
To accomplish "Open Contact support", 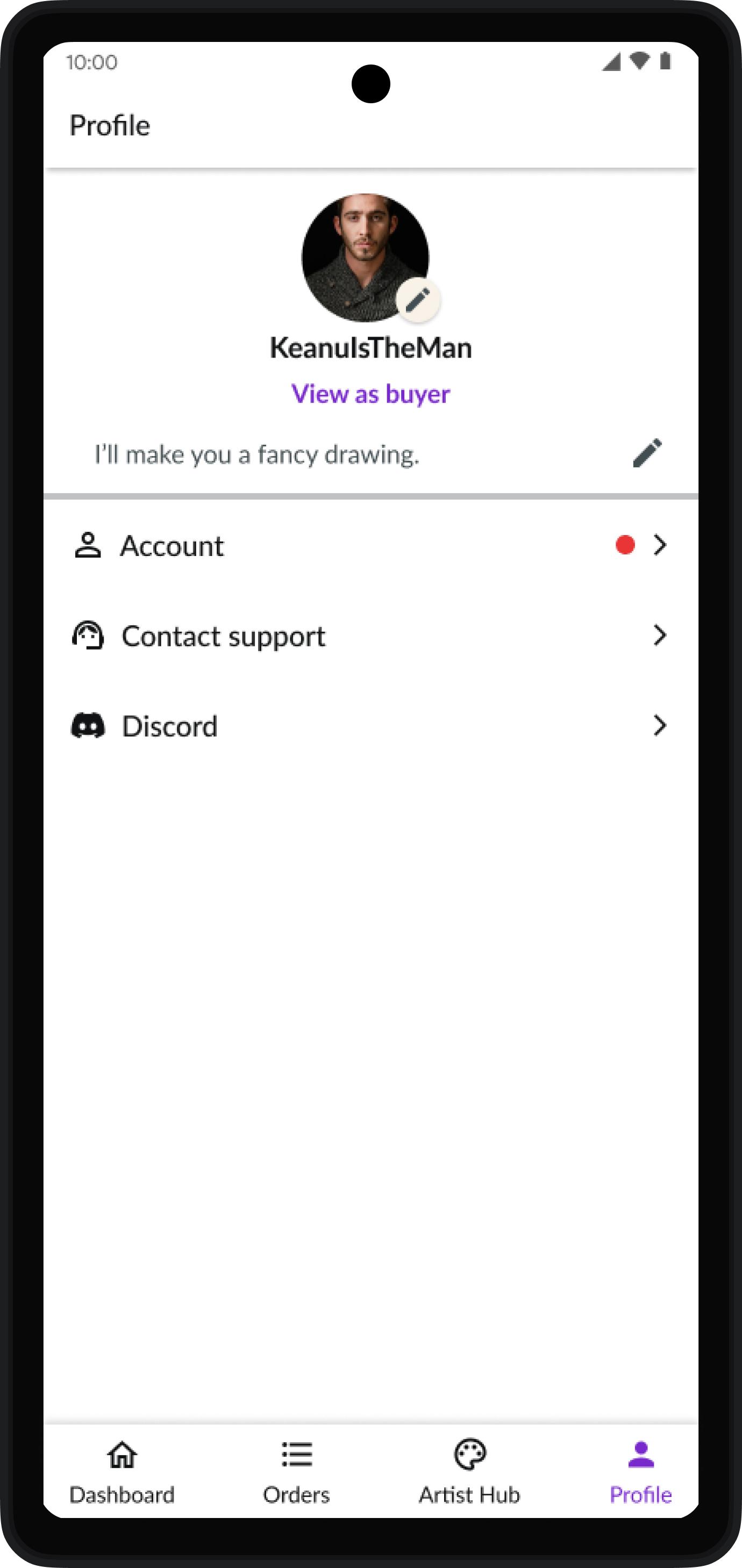I will (370, 636).
